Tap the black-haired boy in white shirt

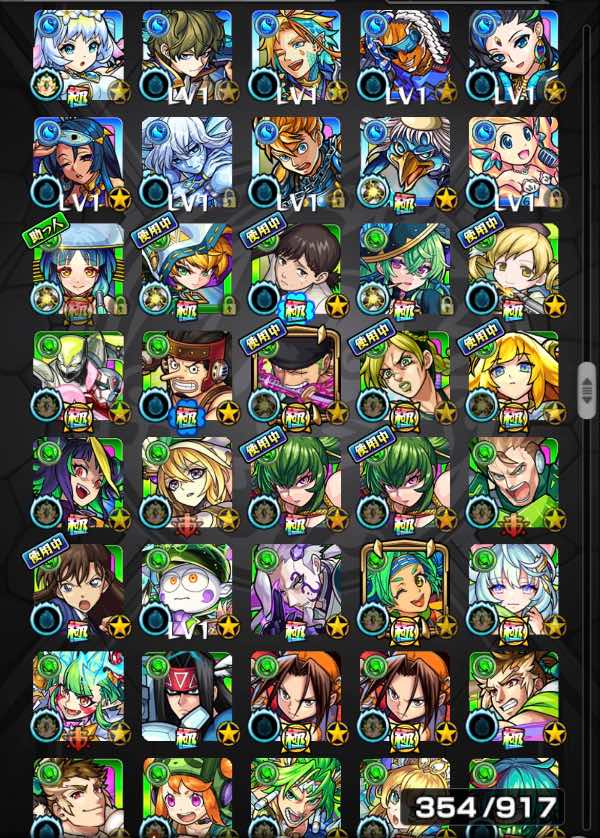[x=296, y=268]
